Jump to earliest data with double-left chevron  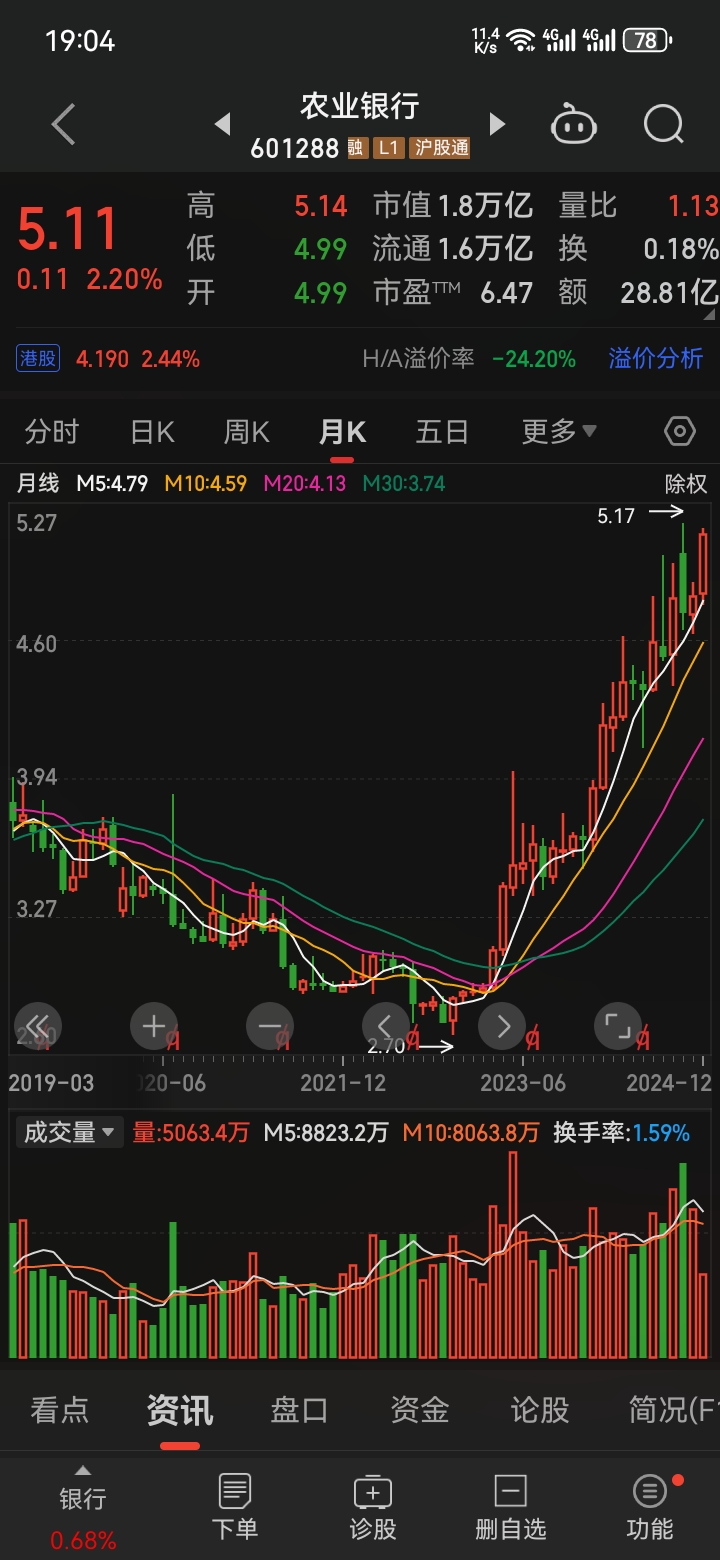[x=37, y=1026]
